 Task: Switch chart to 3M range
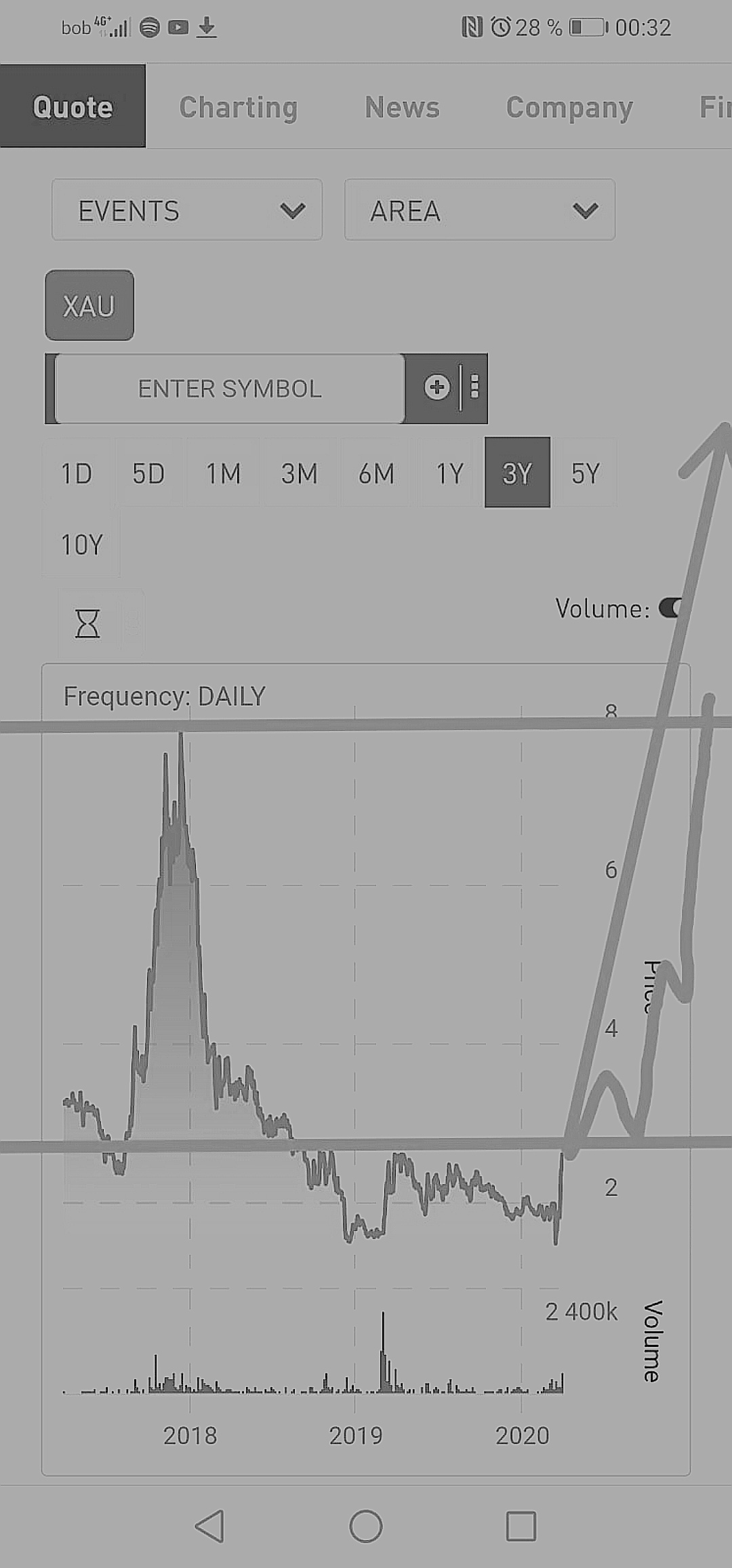[299, 473]
